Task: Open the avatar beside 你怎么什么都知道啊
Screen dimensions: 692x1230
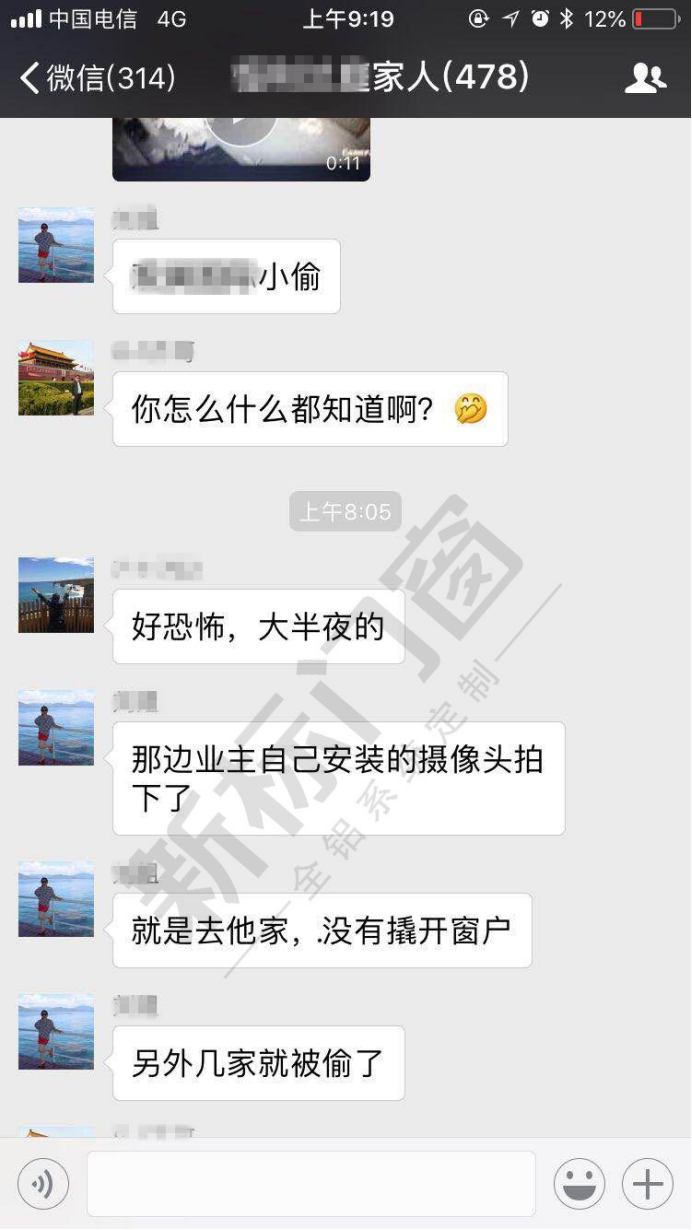Action: click(x=56, y=378)
